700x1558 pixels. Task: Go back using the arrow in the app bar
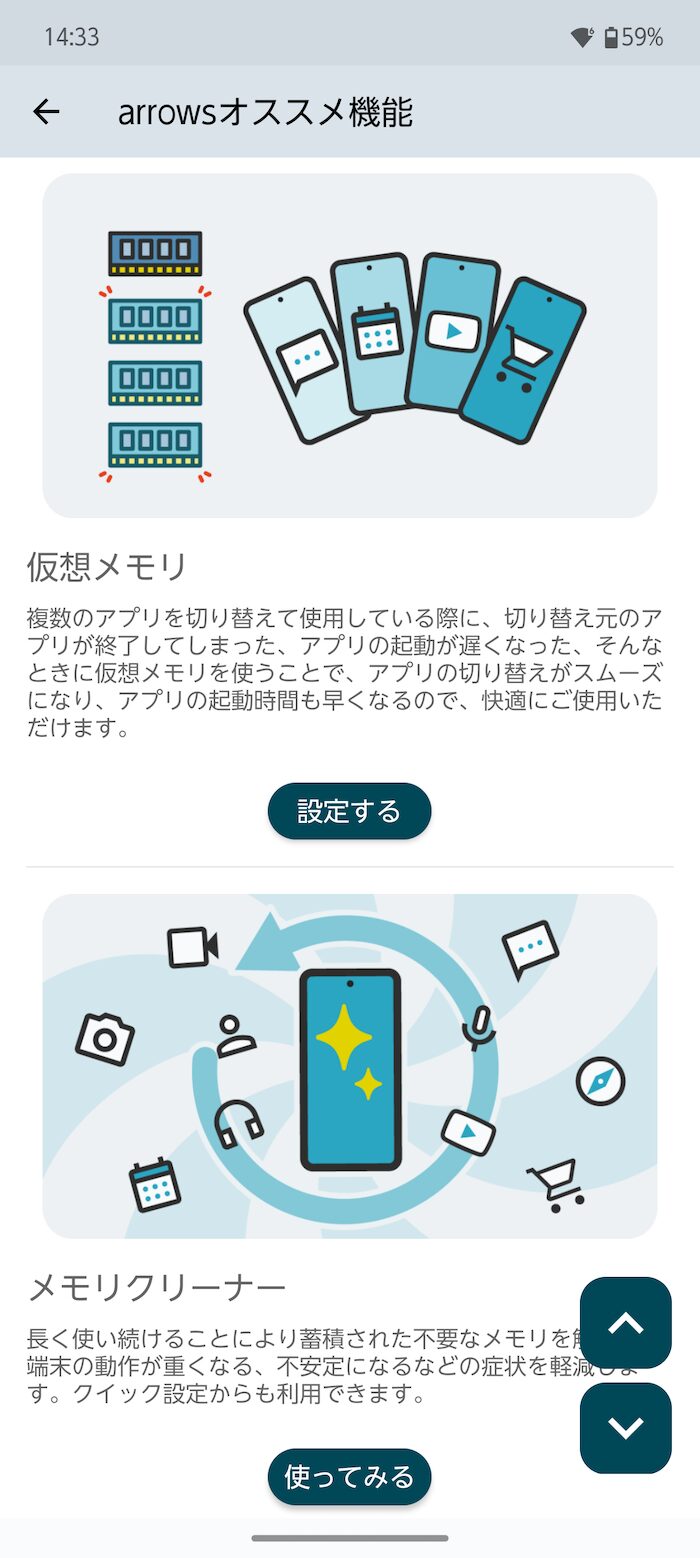[46, 112]
